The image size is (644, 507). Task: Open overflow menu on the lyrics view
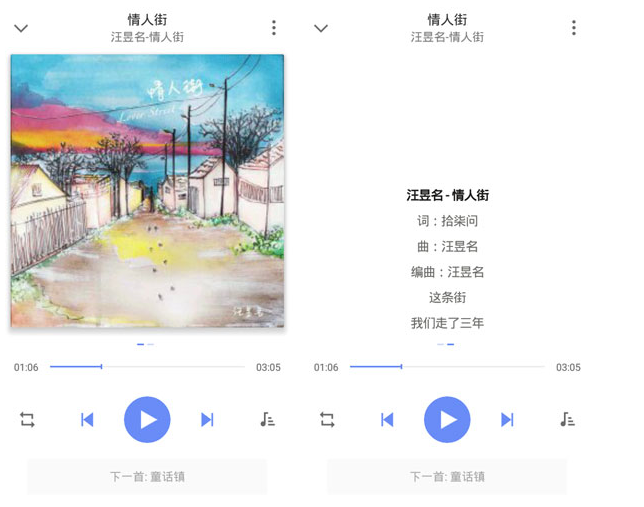click(573, 28)
